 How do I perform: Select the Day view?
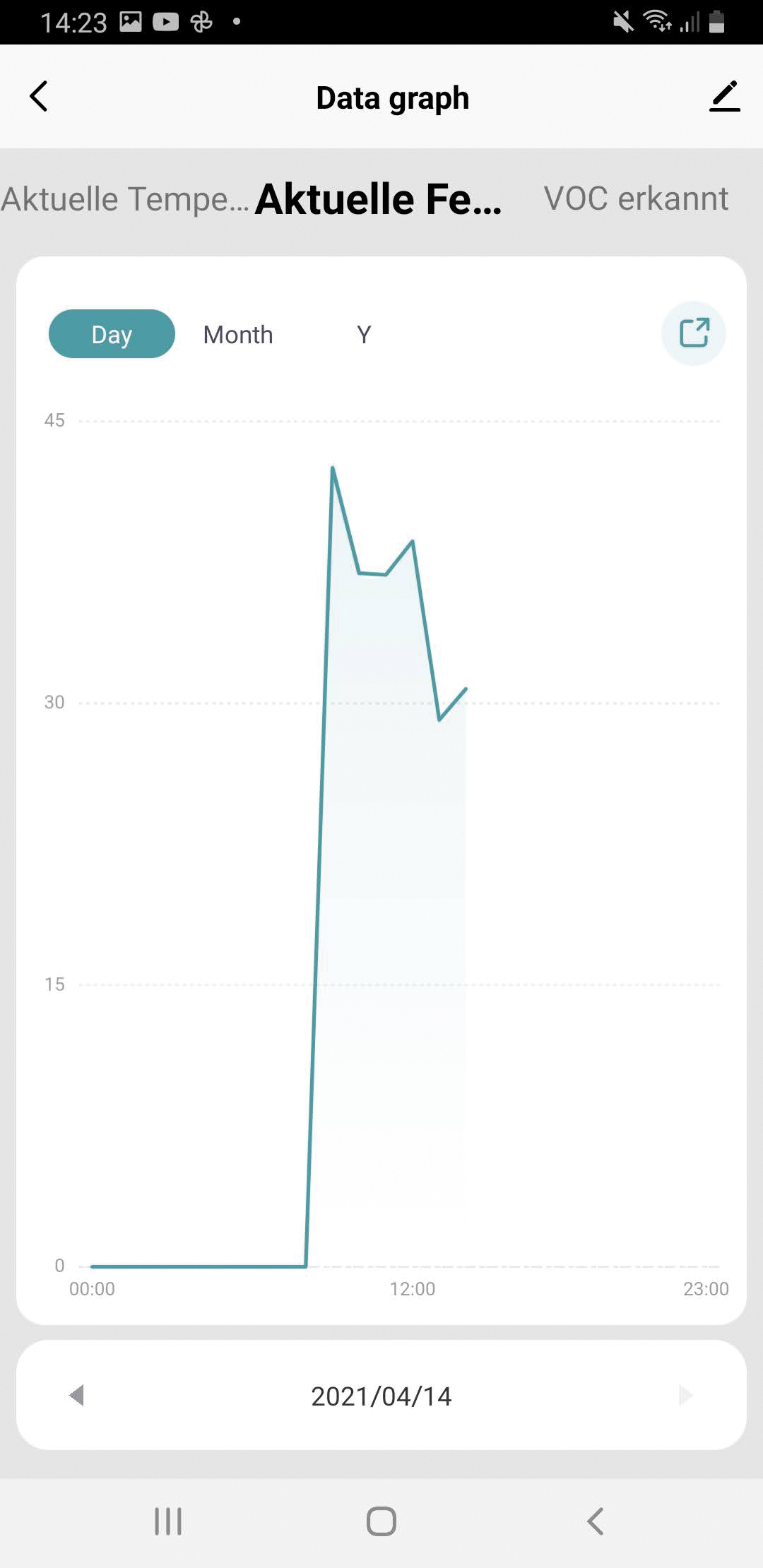pyautogui.click(x=112, y=334)
